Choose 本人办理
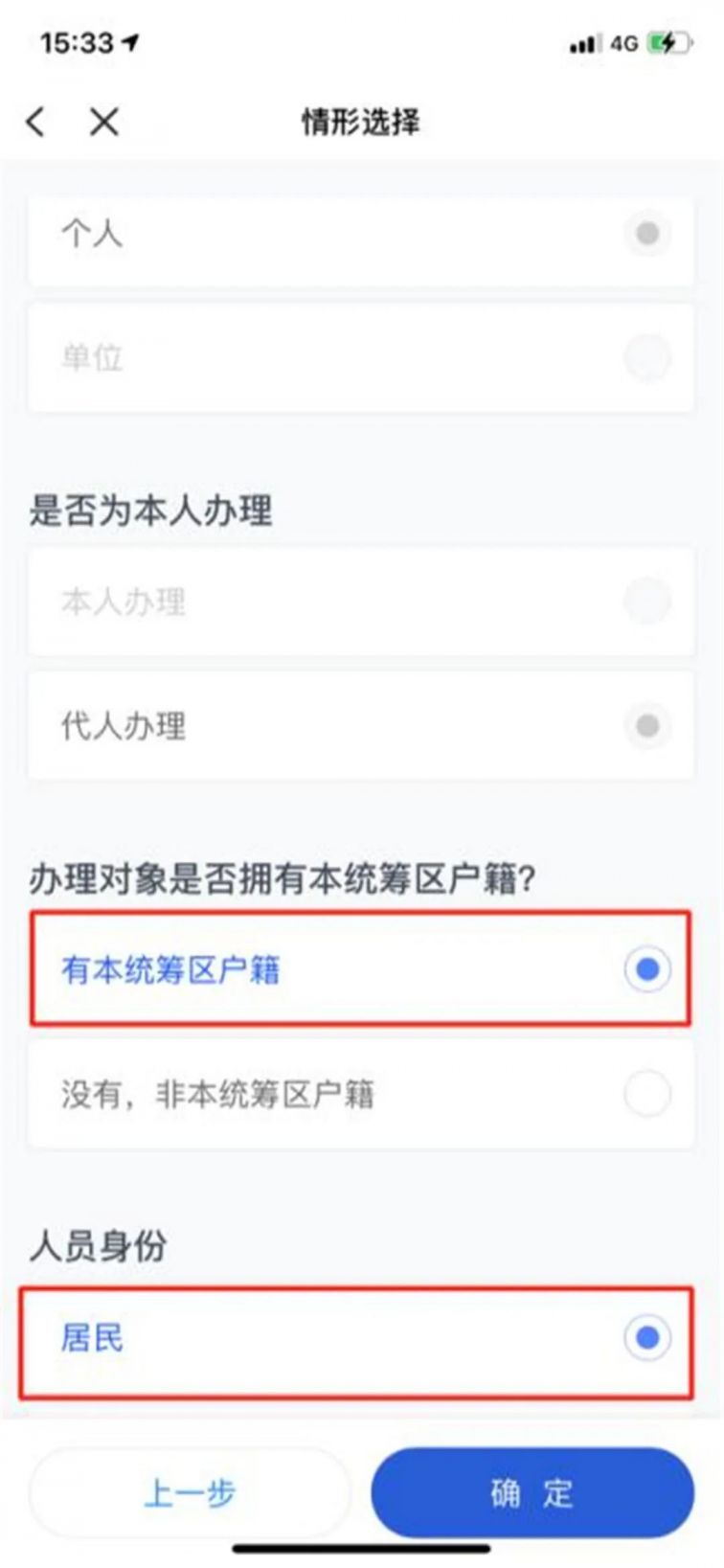The width and height of the screenshot is (724, 1568). click(361, 602)
